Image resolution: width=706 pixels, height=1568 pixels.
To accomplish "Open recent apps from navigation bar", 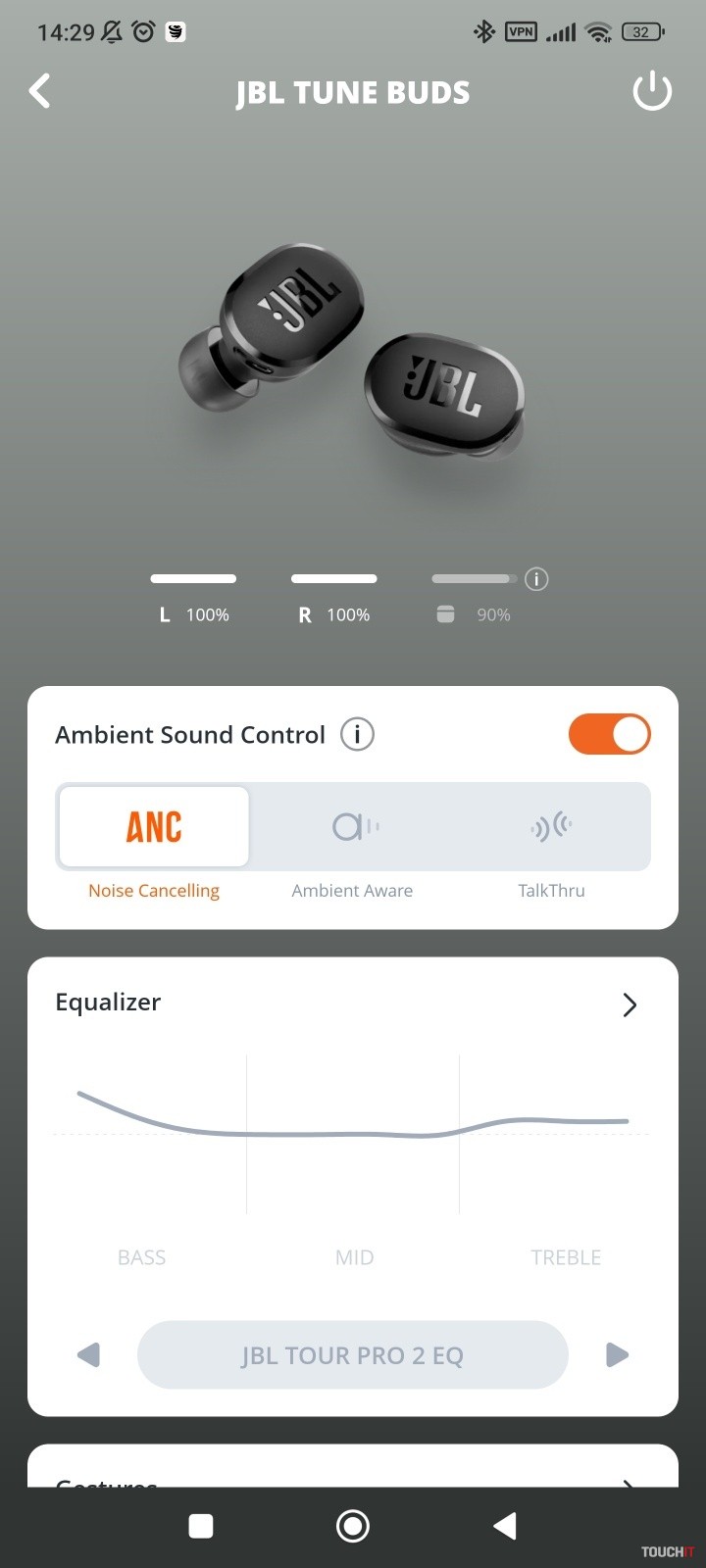I will click(x=201, y=1526).
